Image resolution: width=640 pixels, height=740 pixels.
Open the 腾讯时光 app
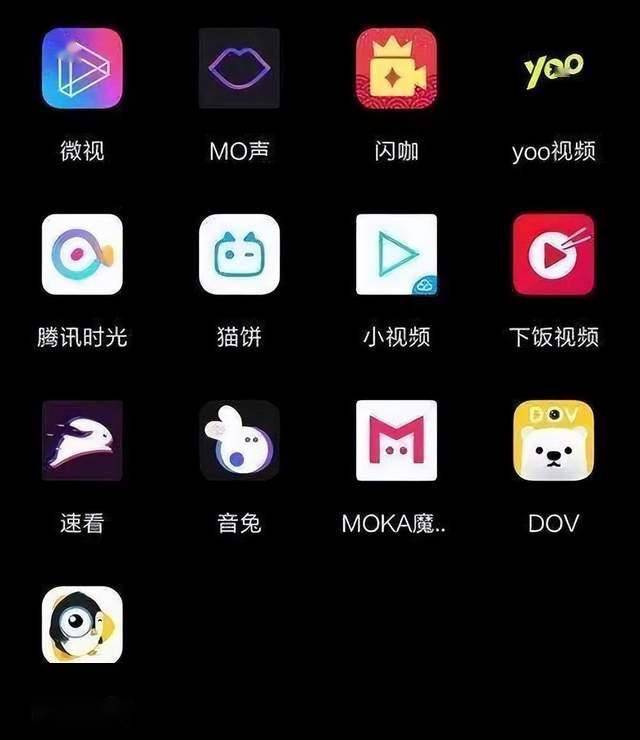[82, 254]
